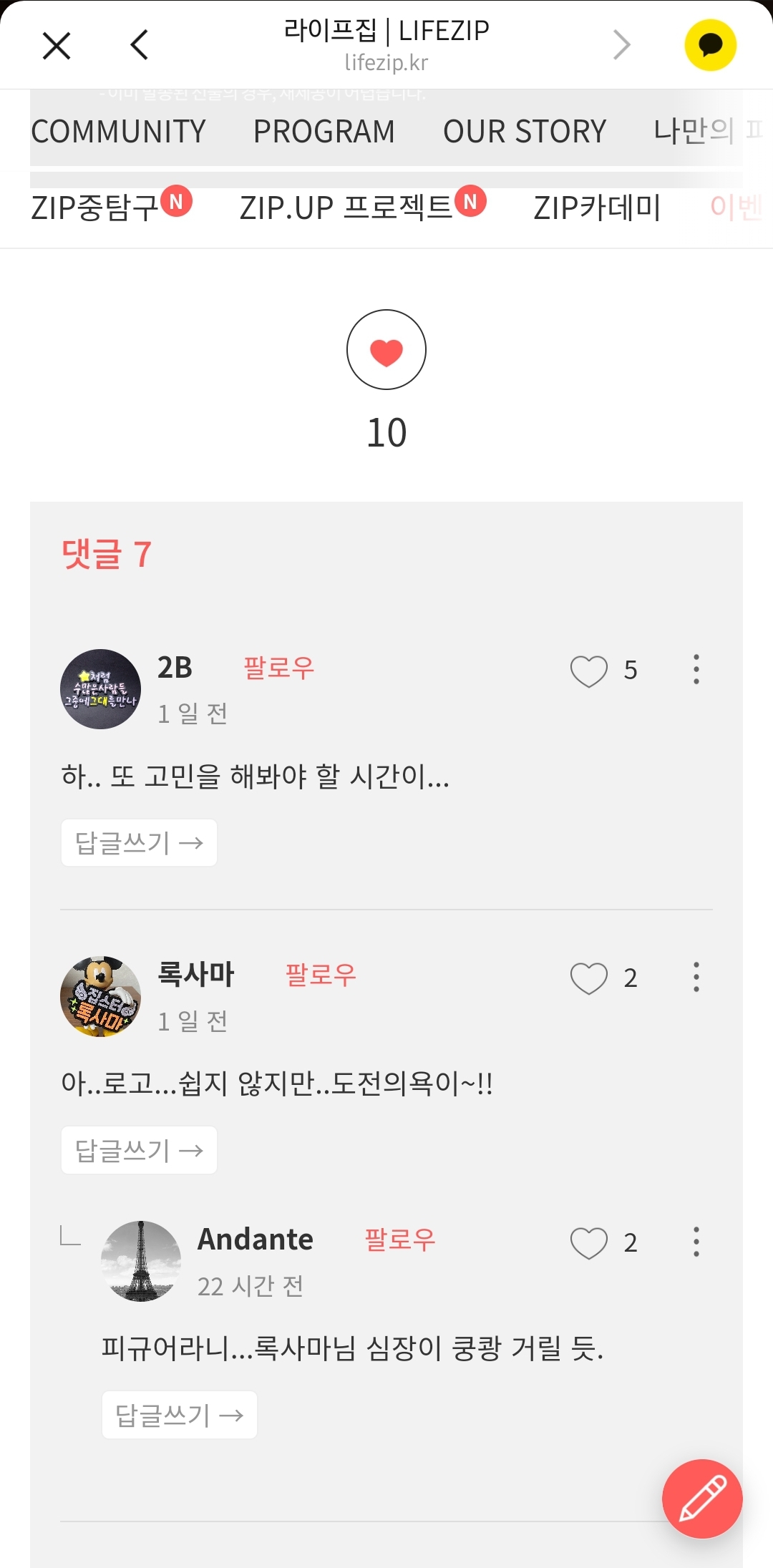Like 2B's comment
This screenshot has width=773, height=1568.
(589, 671)
